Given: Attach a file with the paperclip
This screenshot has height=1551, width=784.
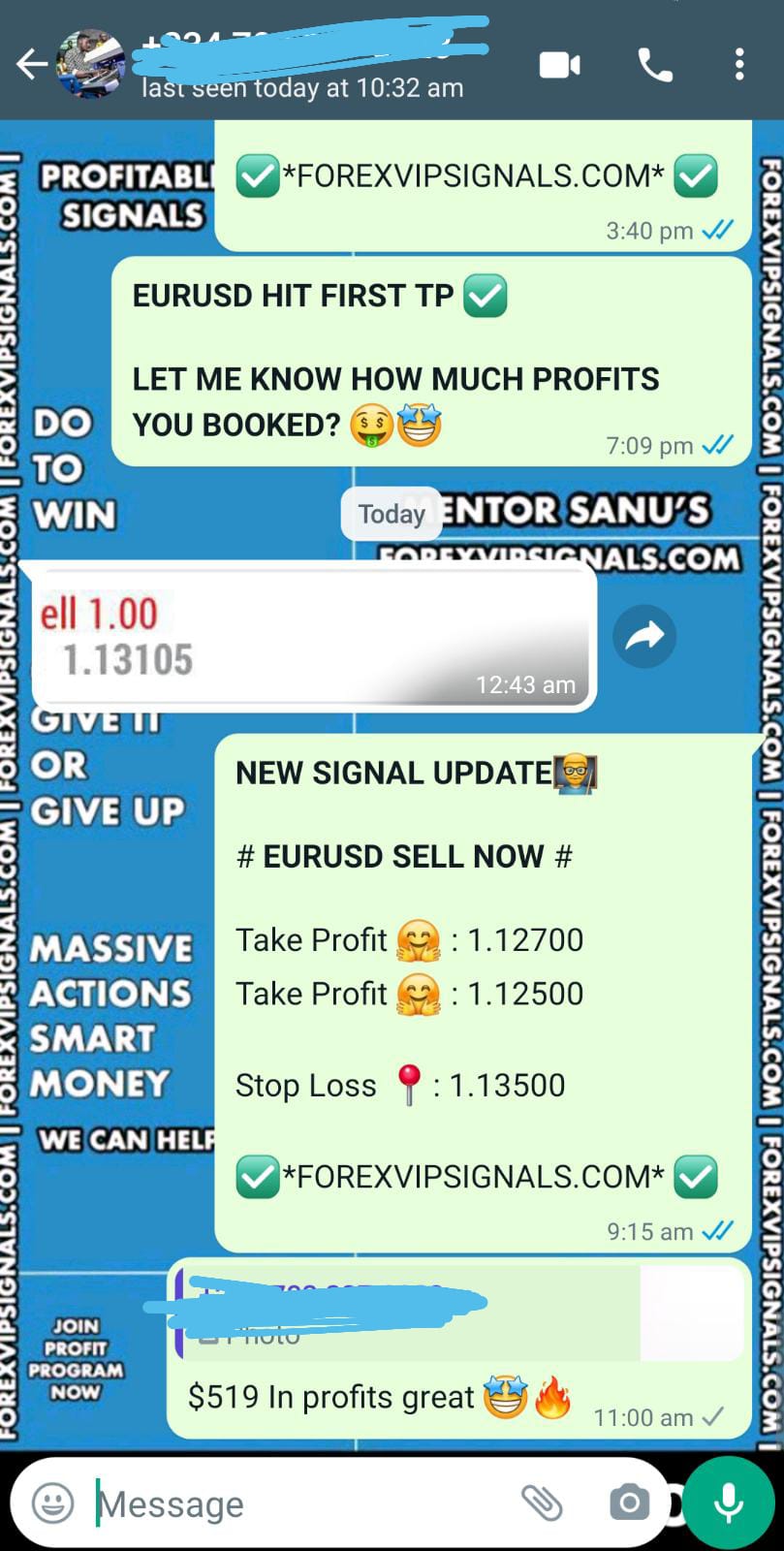Looking at the screenshot, I should click(x=542, y=1504).
